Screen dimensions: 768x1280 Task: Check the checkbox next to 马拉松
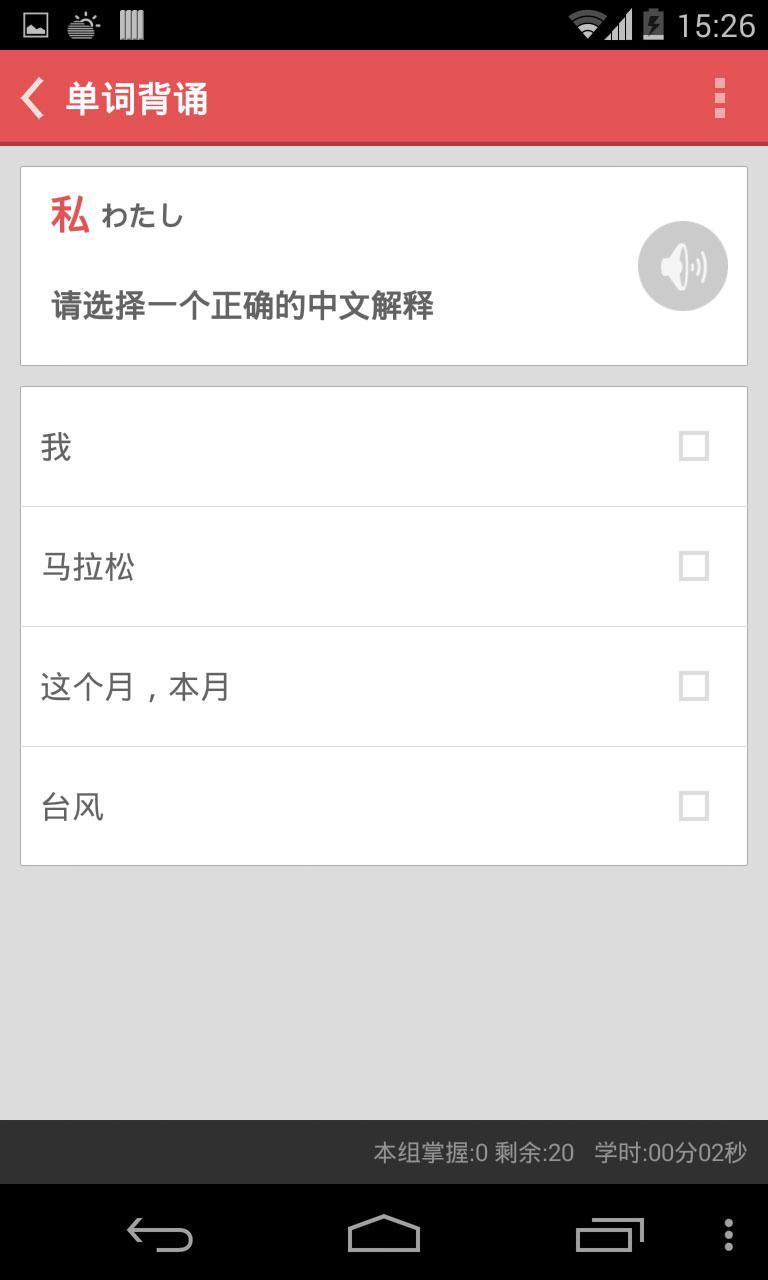694,566
